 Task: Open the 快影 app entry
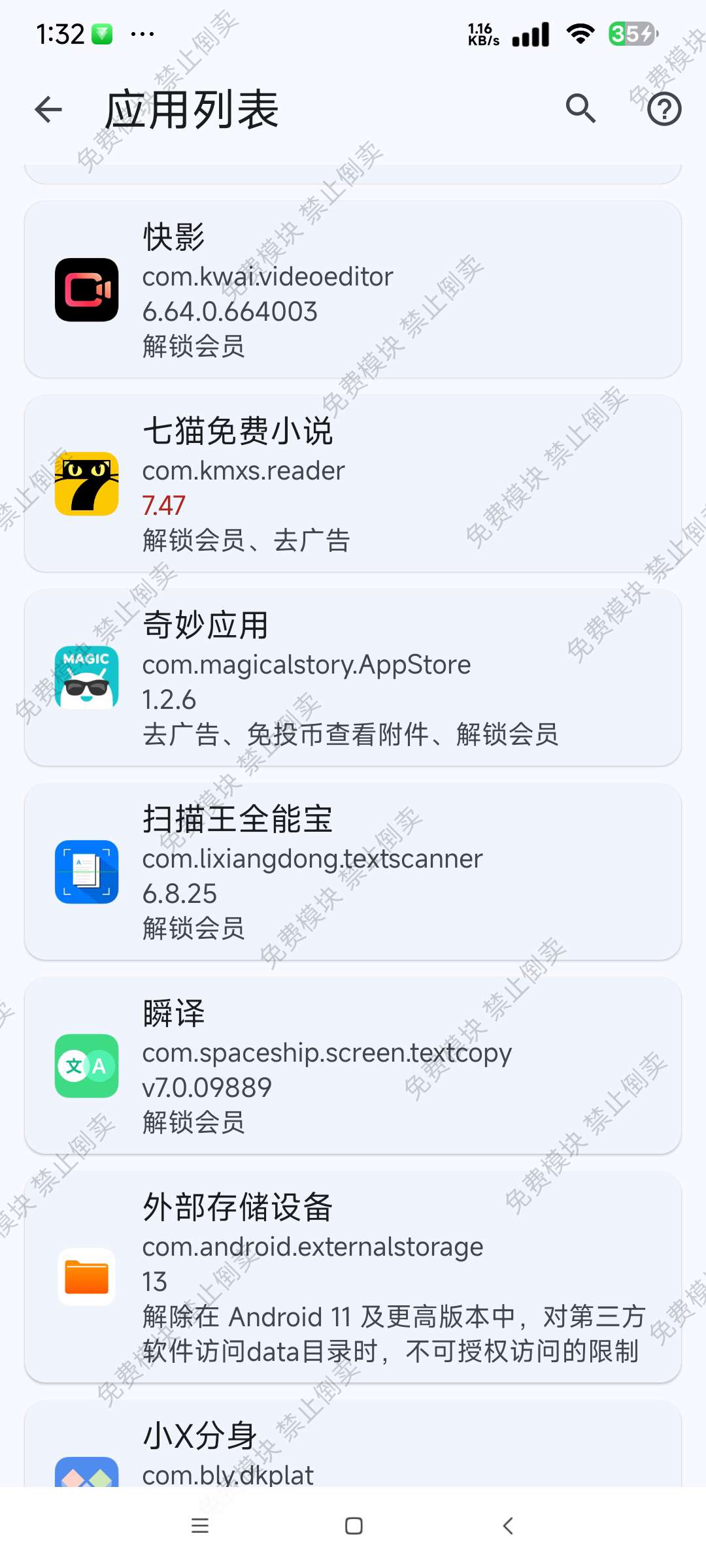[353, 289]
